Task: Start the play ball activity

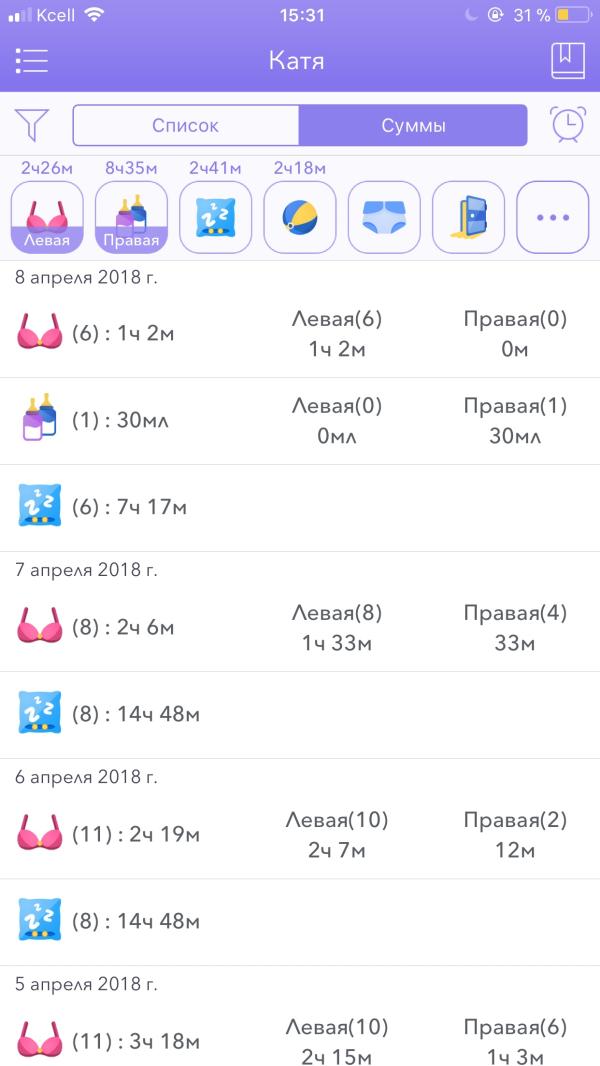Action: pos(300,217)
